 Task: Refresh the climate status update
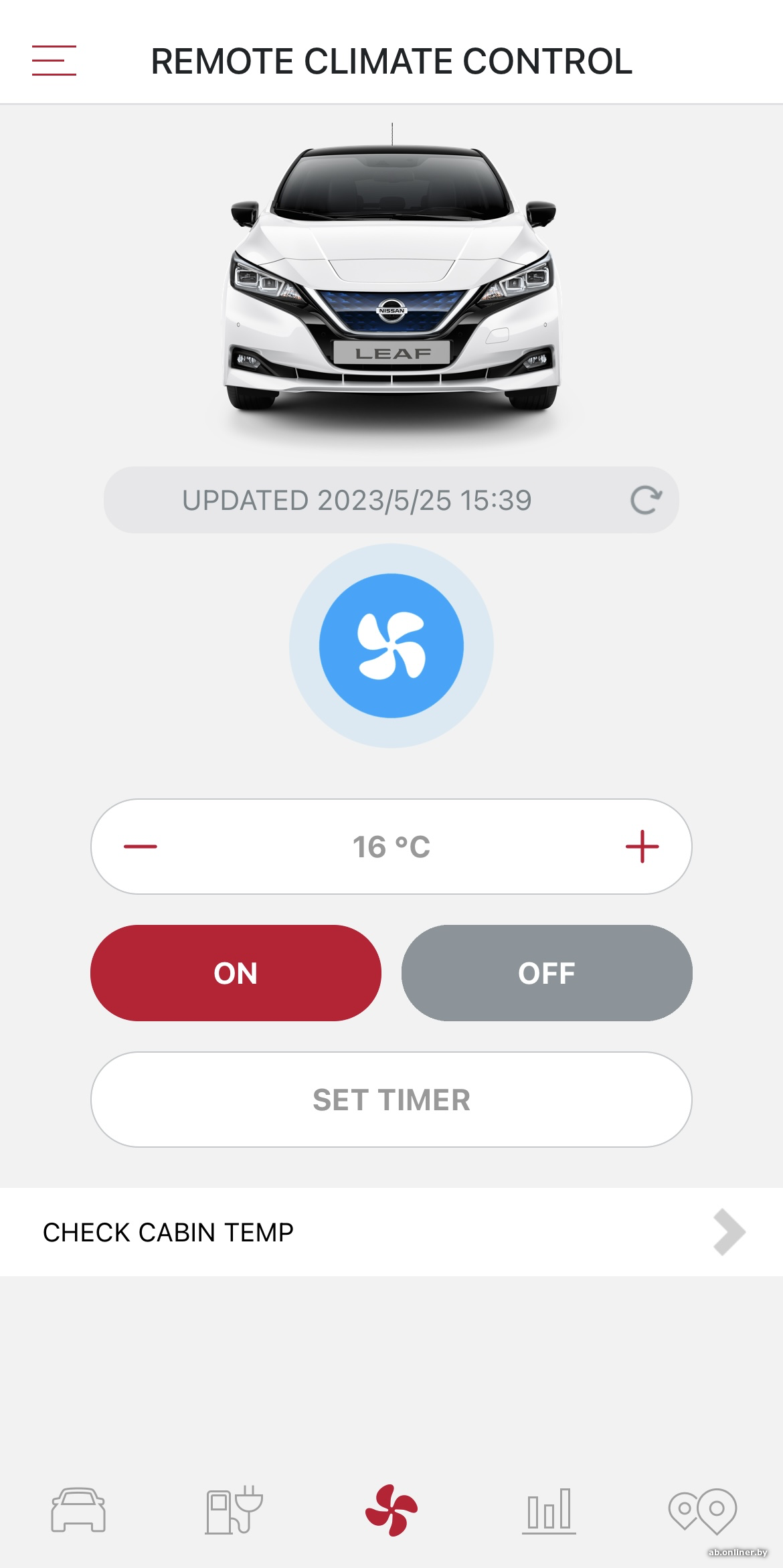point(646,500)
